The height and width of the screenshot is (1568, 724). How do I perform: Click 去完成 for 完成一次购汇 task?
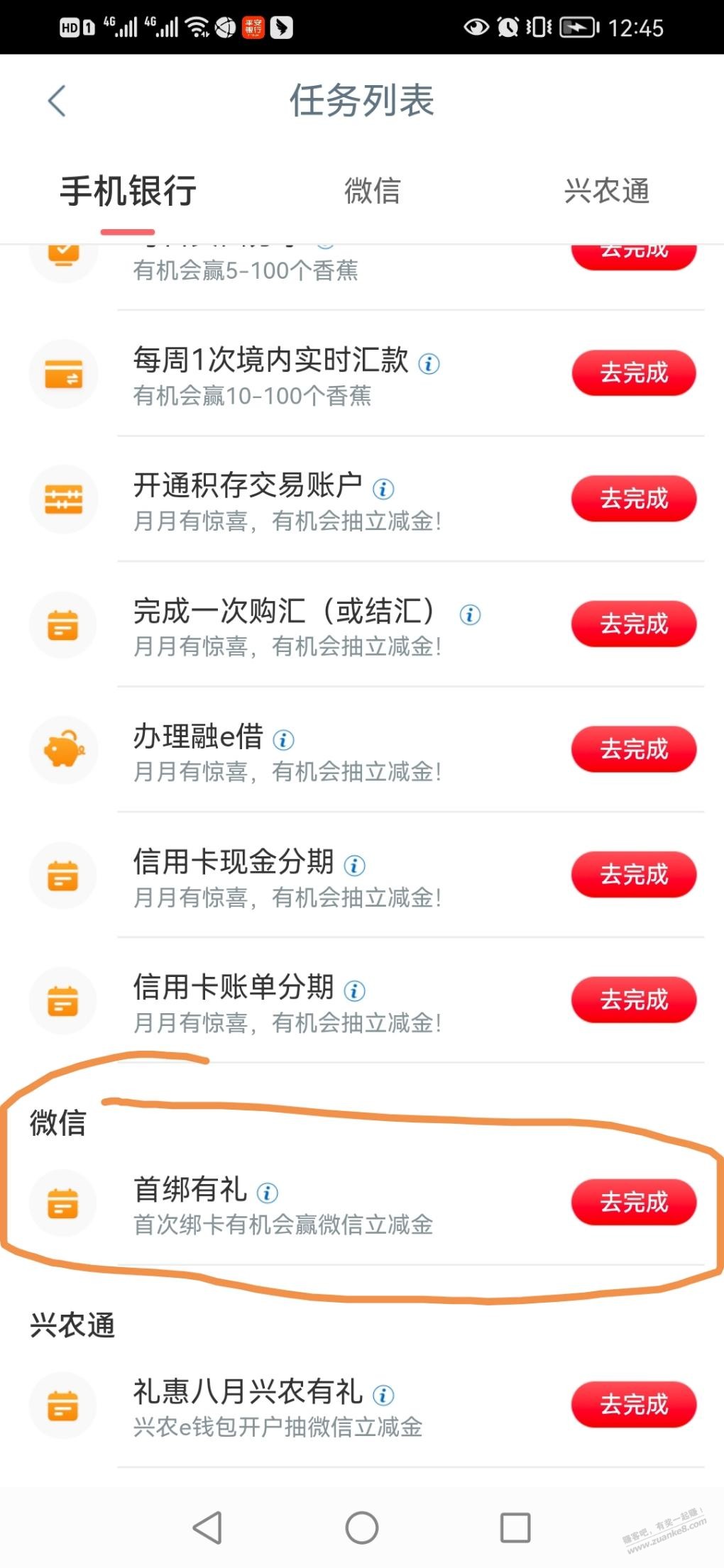tap(634, 624)
